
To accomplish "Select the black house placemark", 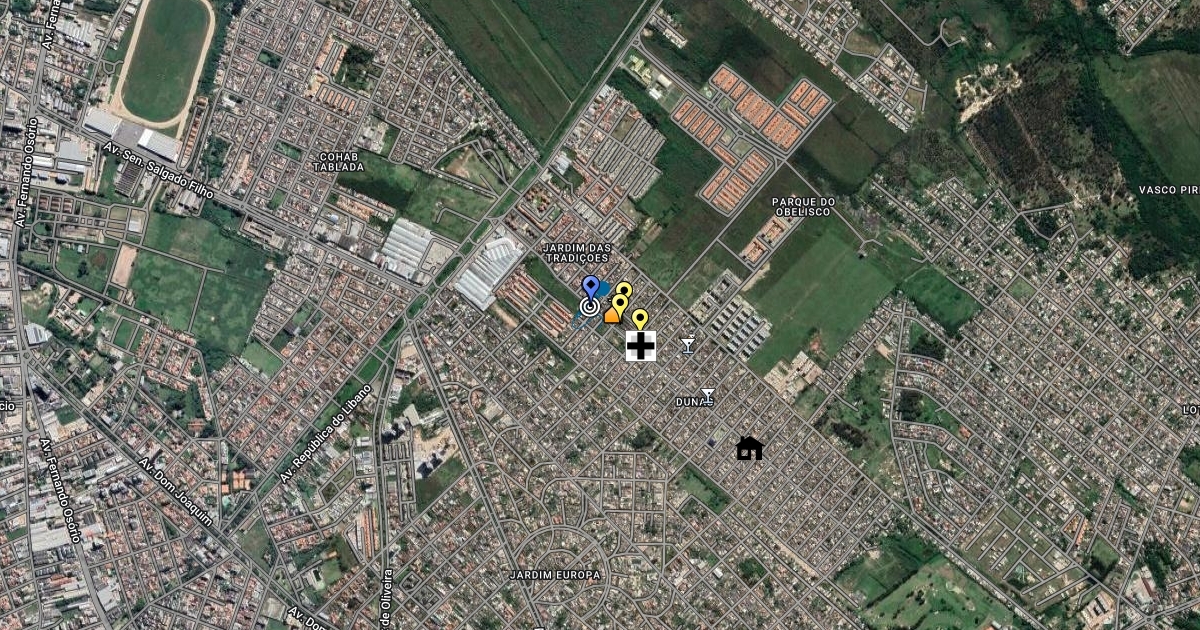I will coord(749,448).
